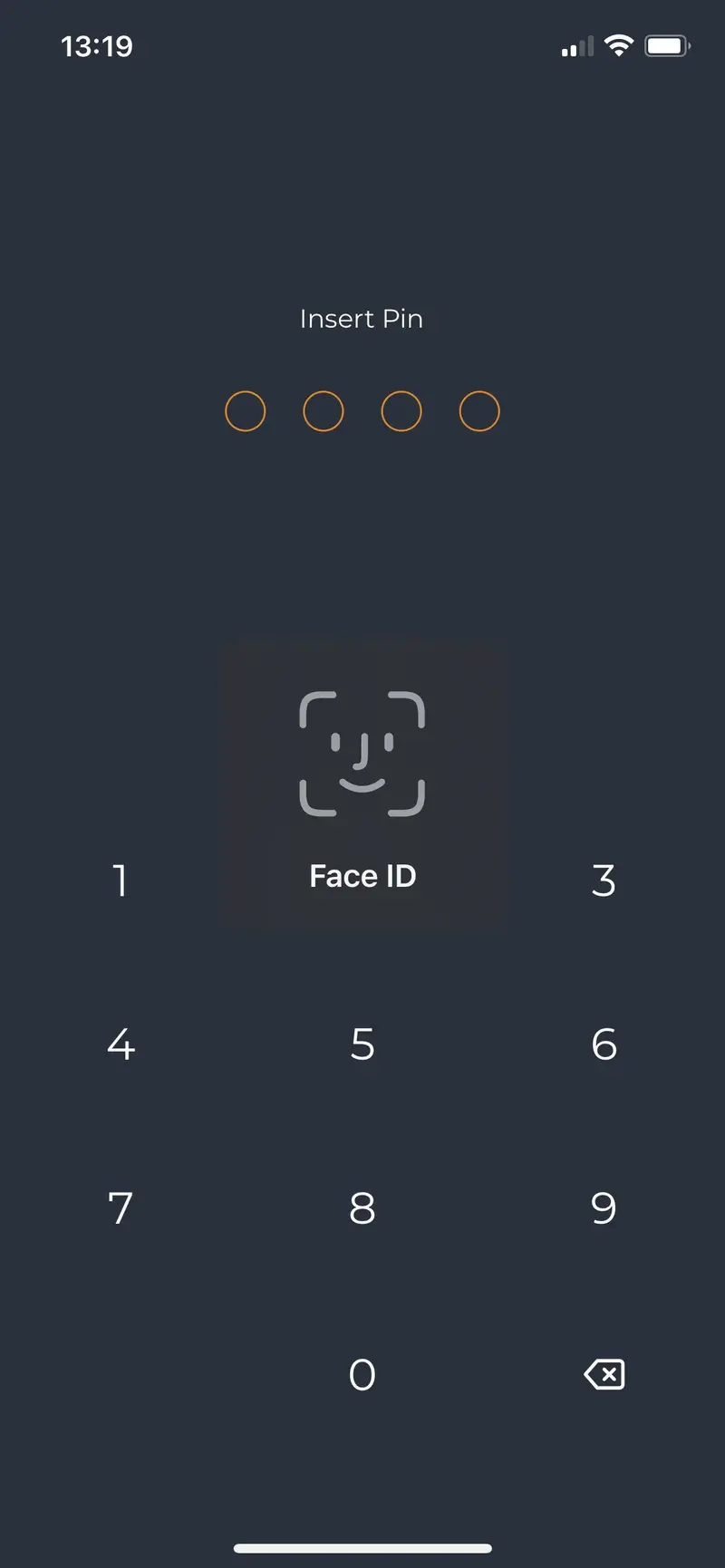Enter digit 6 on the keypad
Image resolution: width=725 pixels, height=1568 pixels.
click(x=604, y=1044)
